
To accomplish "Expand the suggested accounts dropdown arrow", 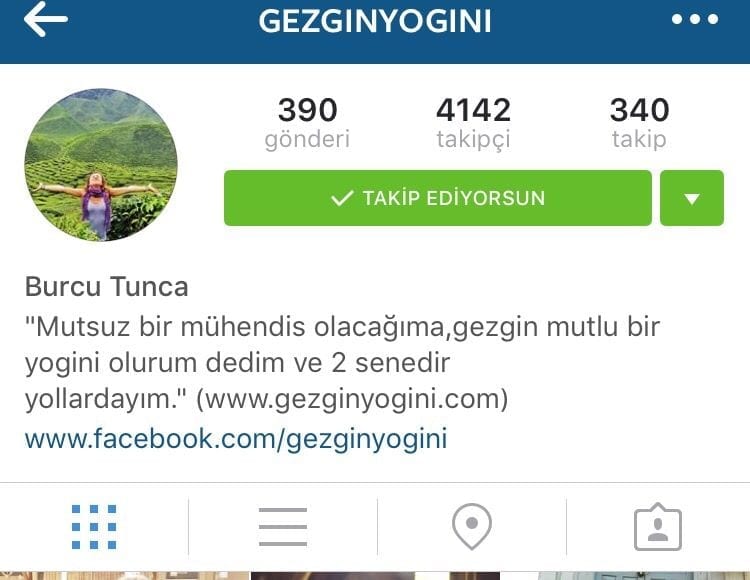I will pos(691,198).
